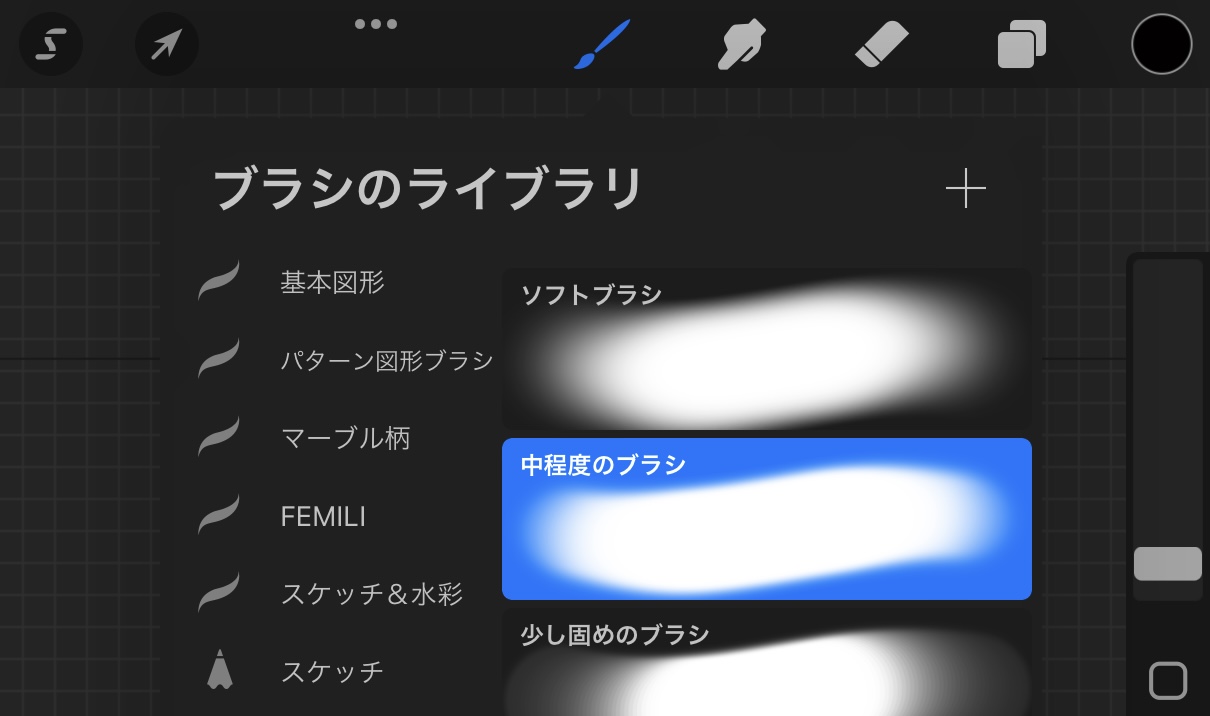Add a new brush with plus
1210x716 pixels.
click(x=965, y=189)
